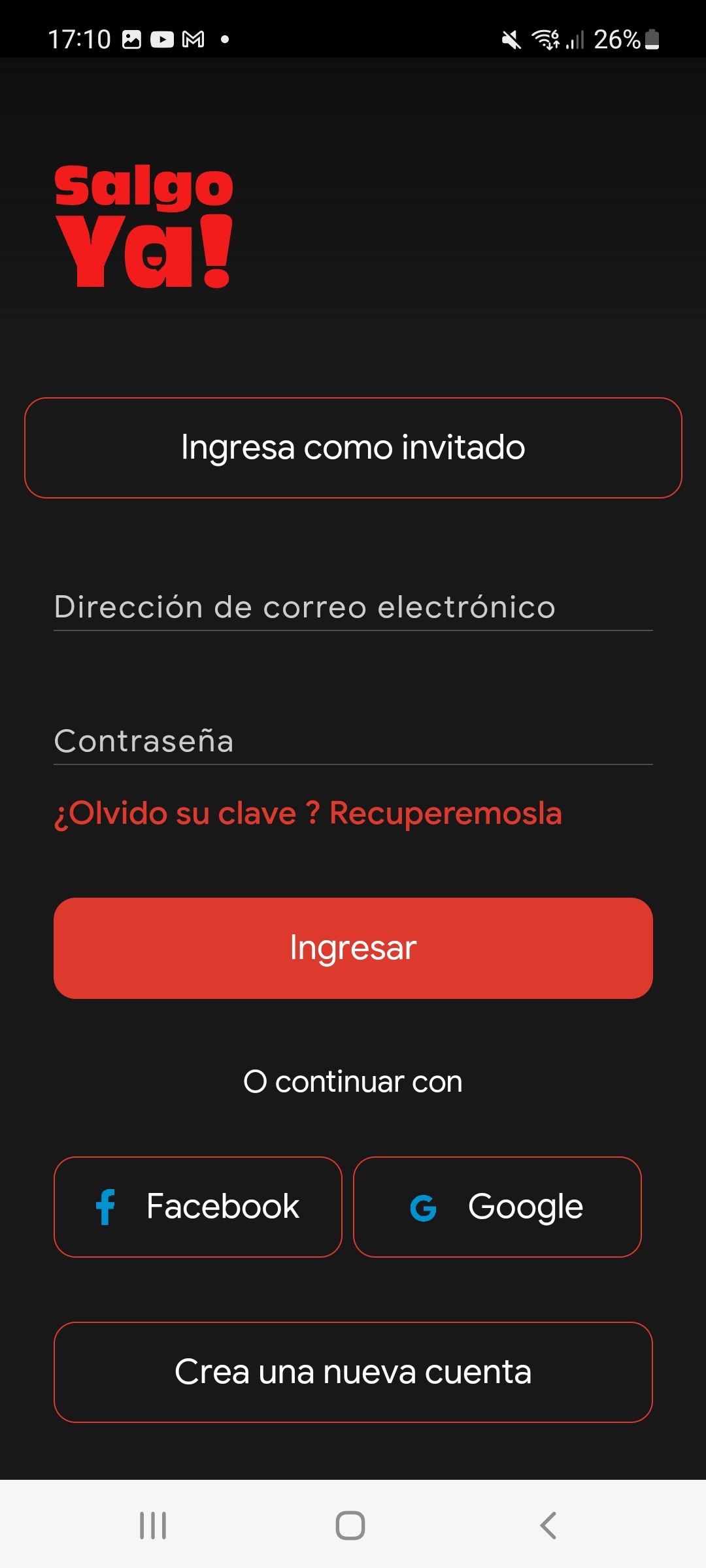706x1568 pixels.
Task: Check the Wi-Fi status icon
Action: click(x=546, y=40)
